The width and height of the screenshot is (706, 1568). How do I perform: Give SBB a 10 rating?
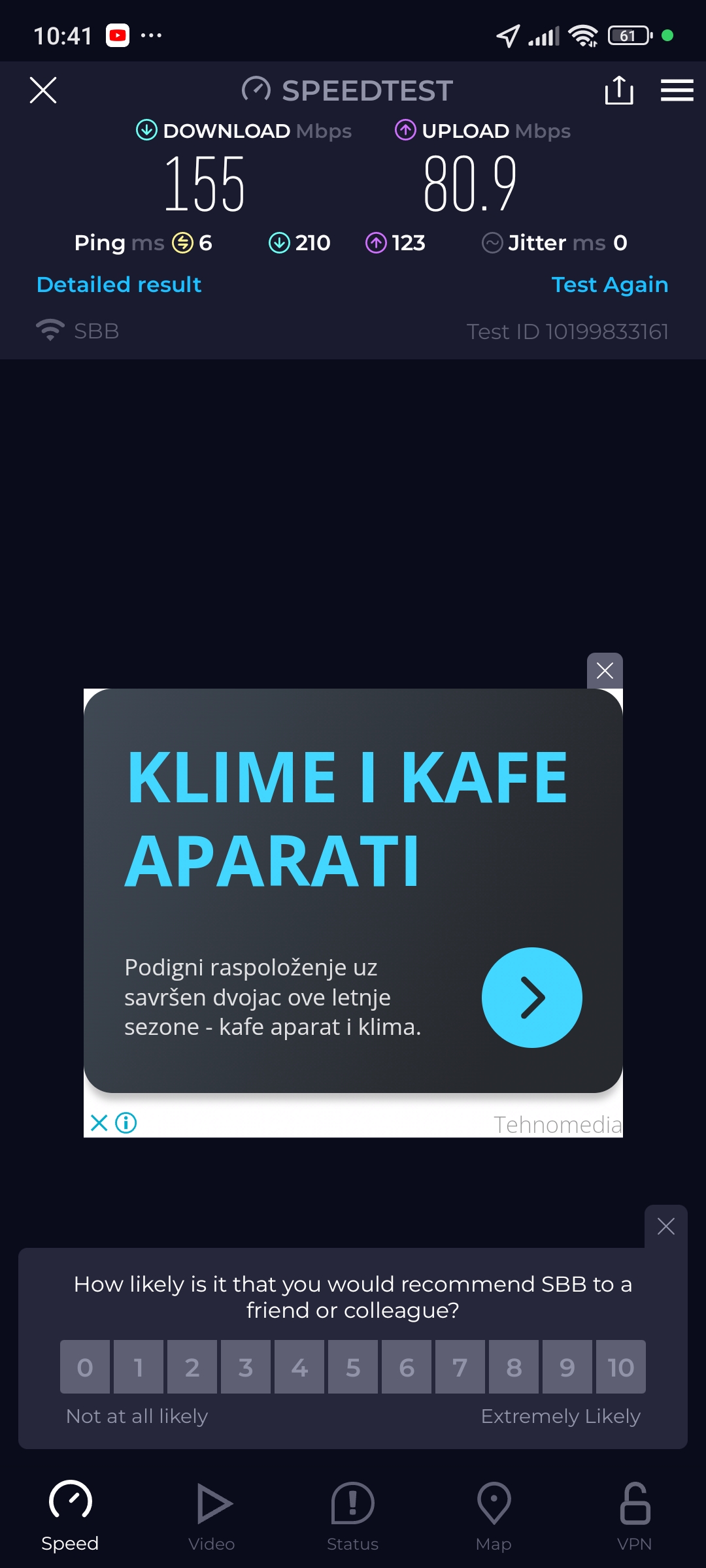tap(620, 1367)
